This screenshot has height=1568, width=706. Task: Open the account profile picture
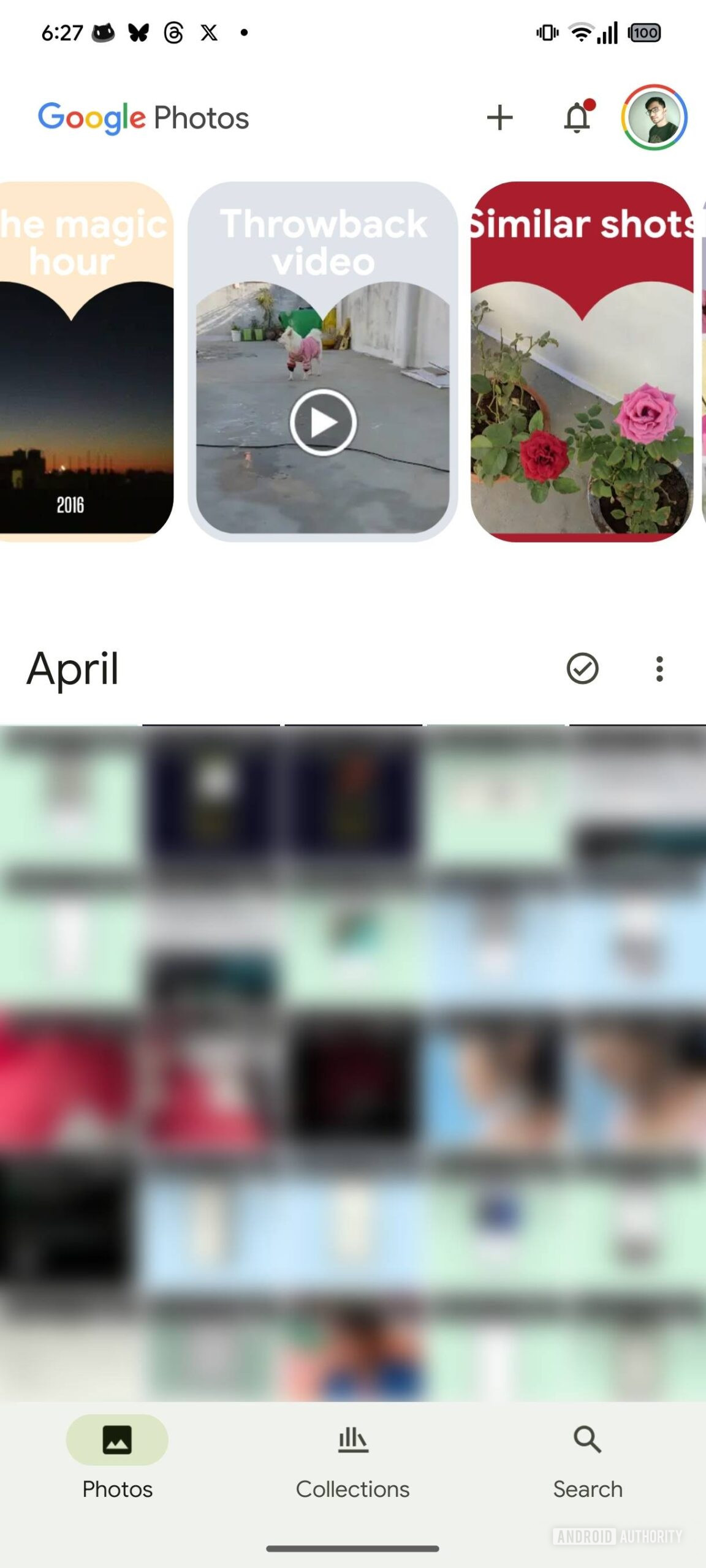pos(654,118)
